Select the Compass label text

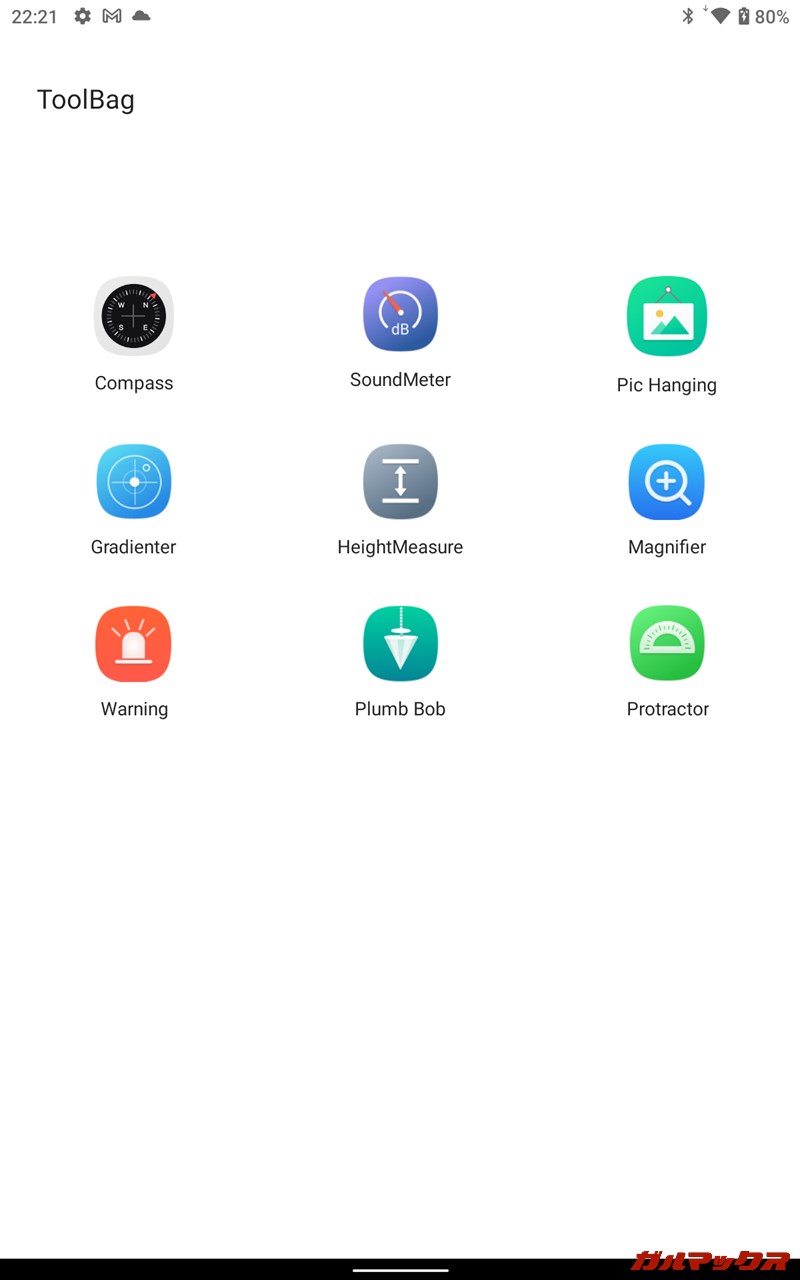pyautogui.click(x=133, y=382)
